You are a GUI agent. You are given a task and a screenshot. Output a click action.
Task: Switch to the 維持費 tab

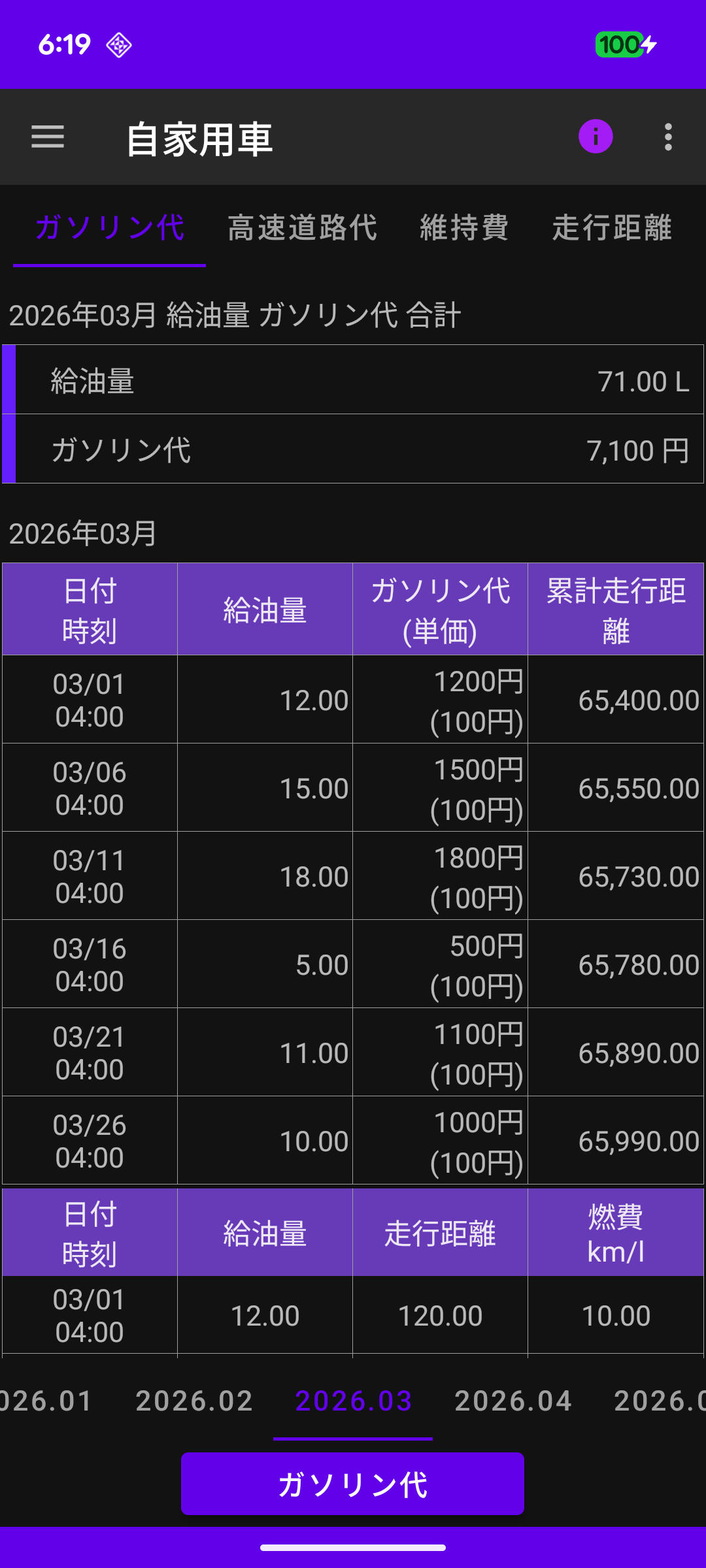464,228
